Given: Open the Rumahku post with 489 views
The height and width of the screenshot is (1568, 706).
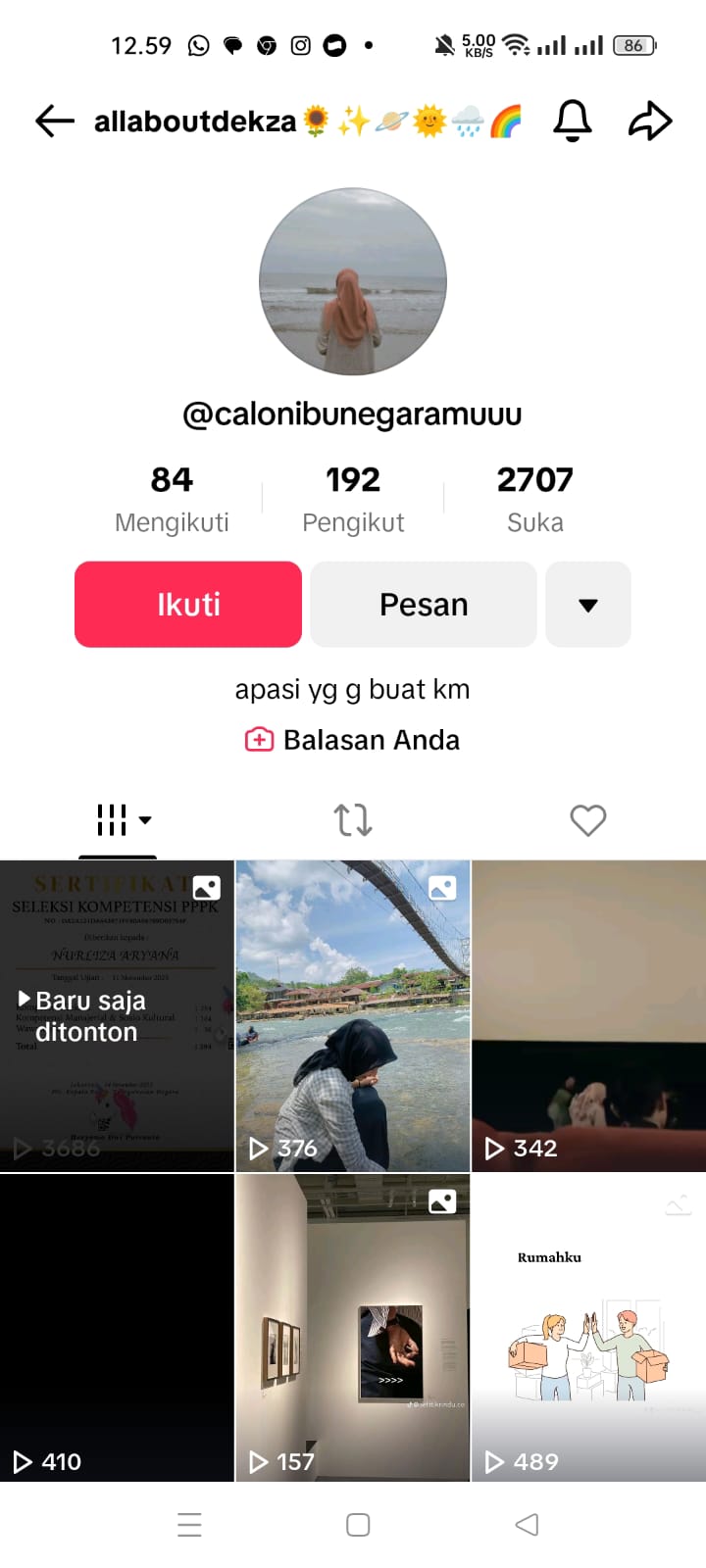Looking at the screenshot, I should 588,1328.
